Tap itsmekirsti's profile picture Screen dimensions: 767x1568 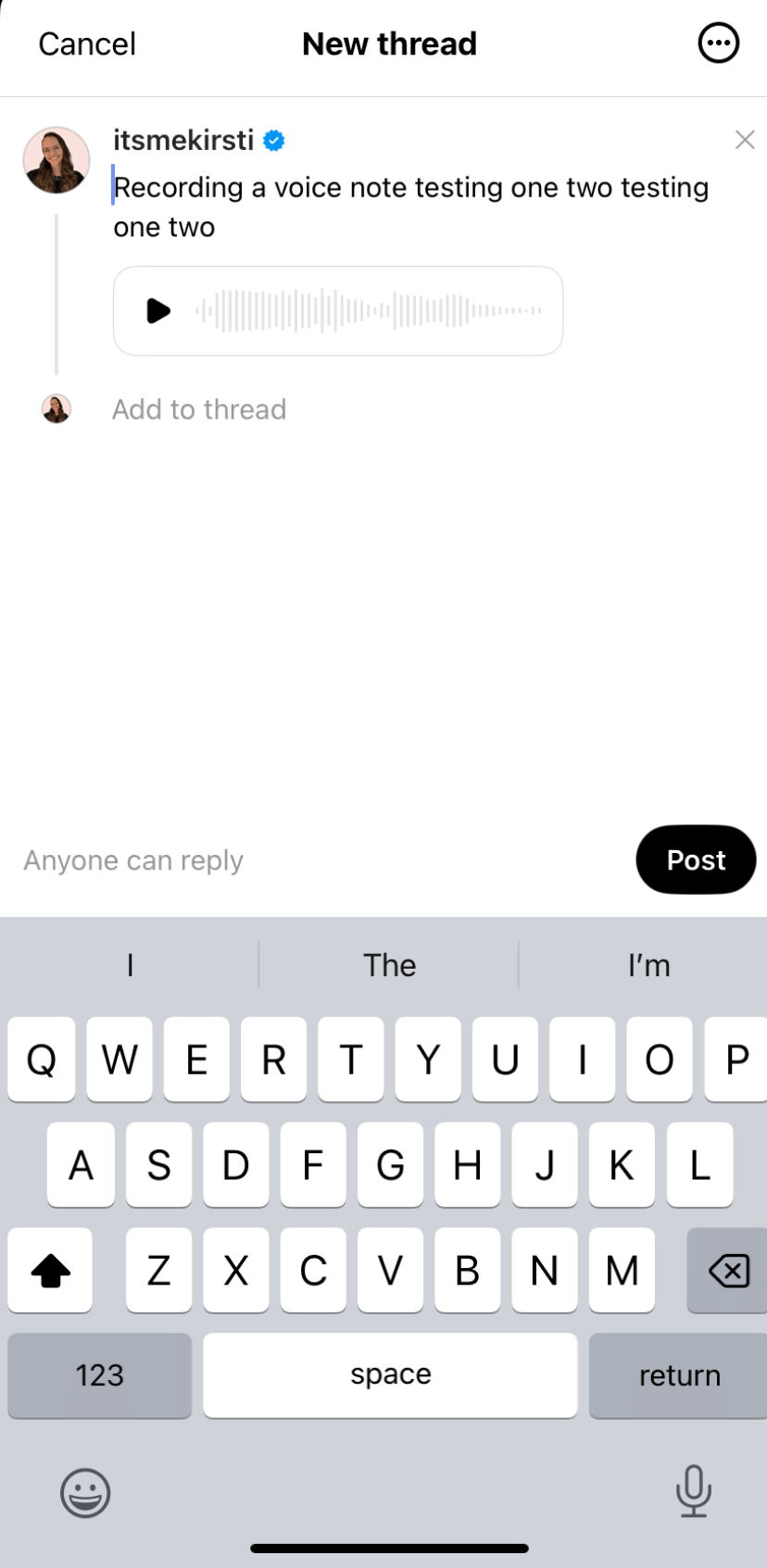(57, 159)
